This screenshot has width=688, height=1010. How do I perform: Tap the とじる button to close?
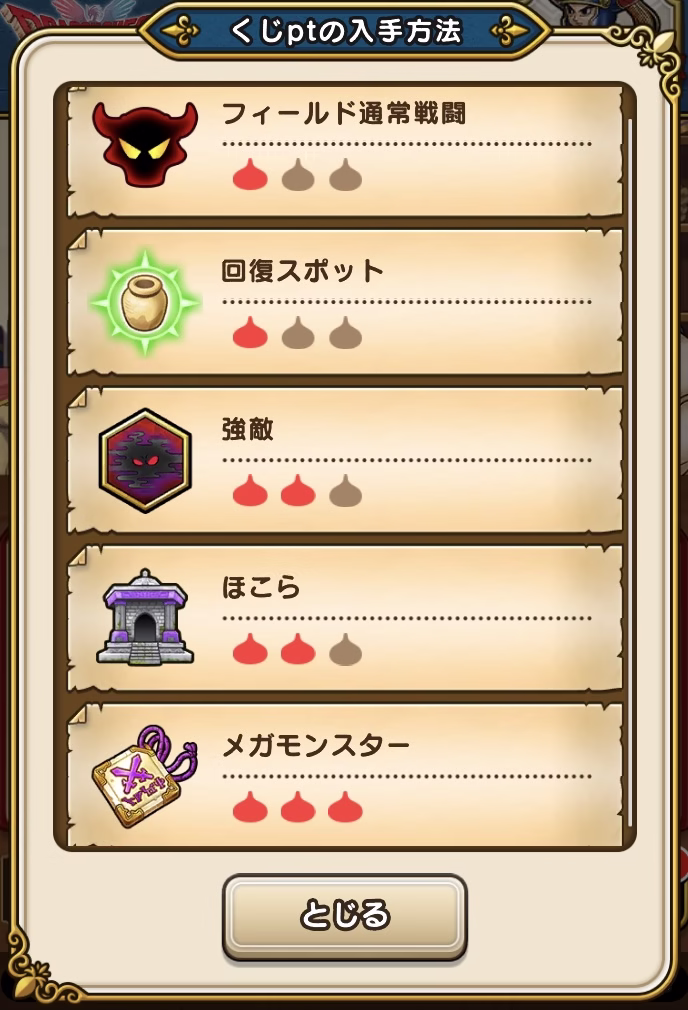[344, 916]
